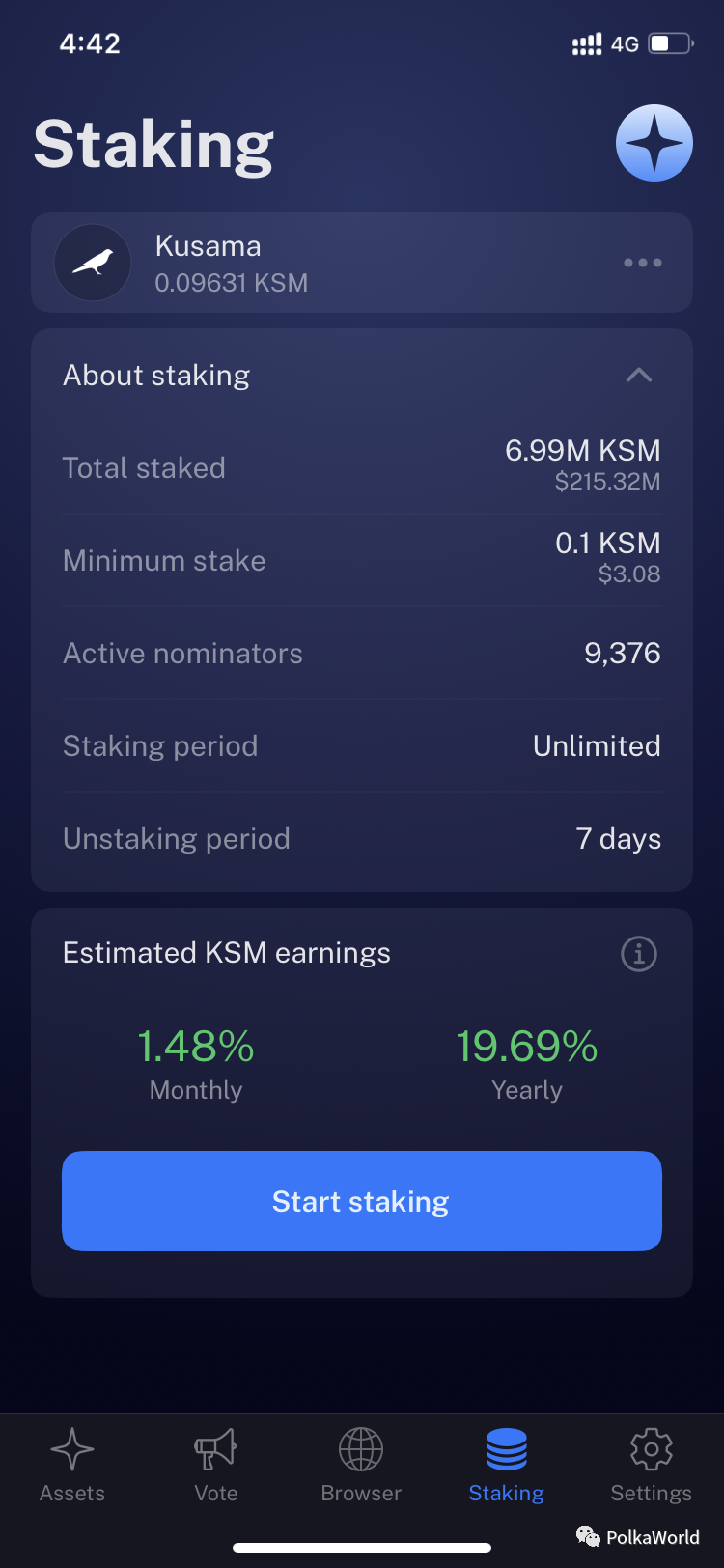Open the Kusama network three-dot menu
The width and height of the screenshot is (724, 1568).
point(642,263)
